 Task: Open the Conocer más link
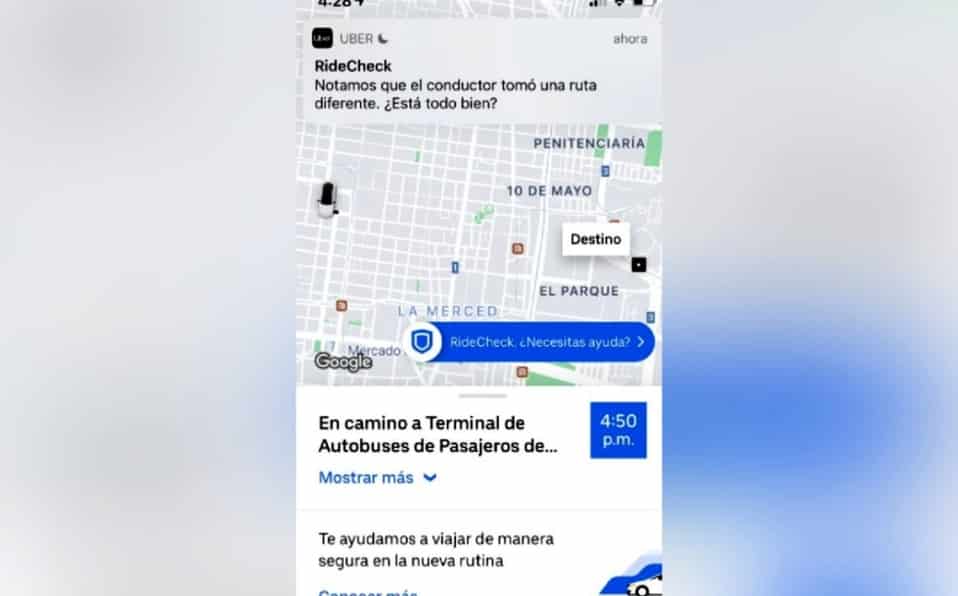(368, 592)
